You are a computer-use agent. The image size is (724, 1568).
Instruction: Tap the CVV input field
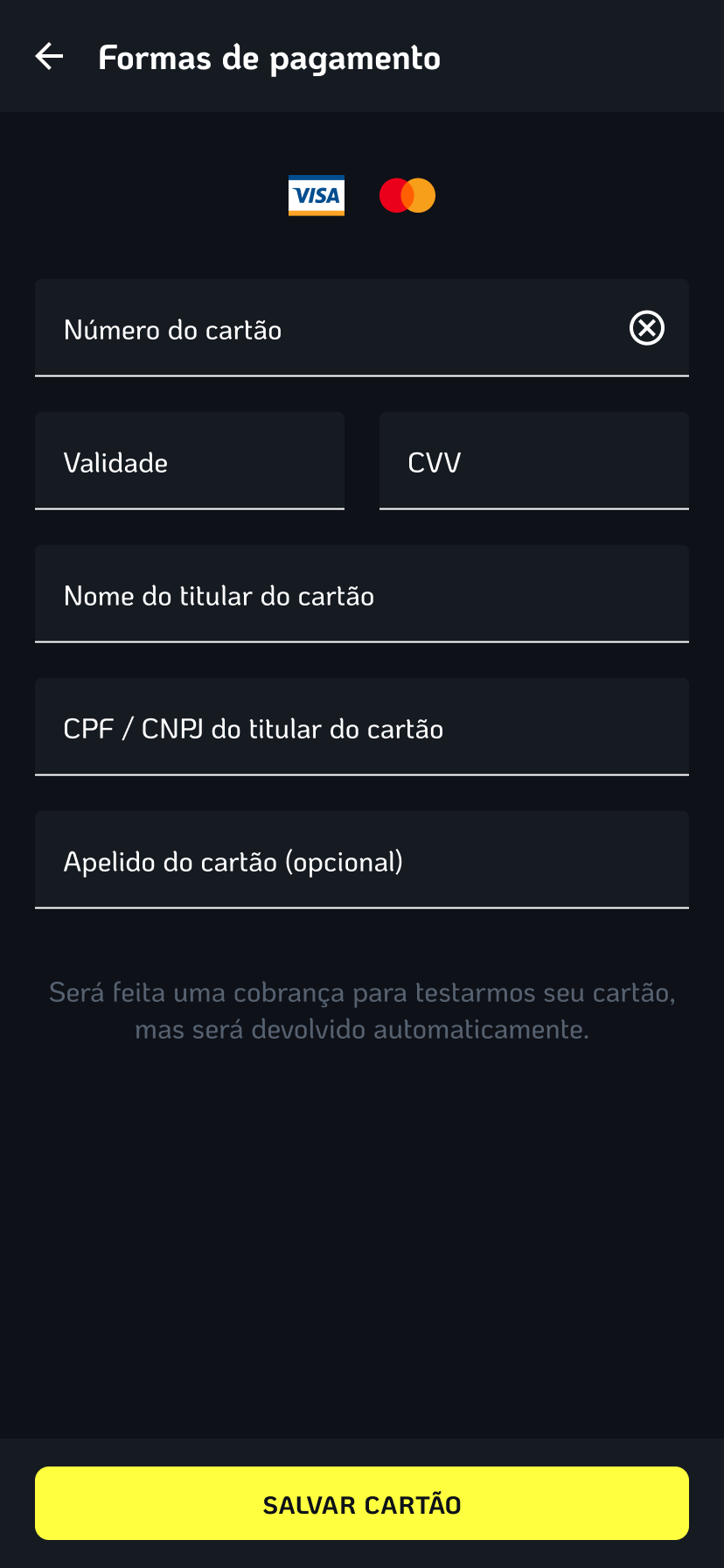(x=533, y=461)
